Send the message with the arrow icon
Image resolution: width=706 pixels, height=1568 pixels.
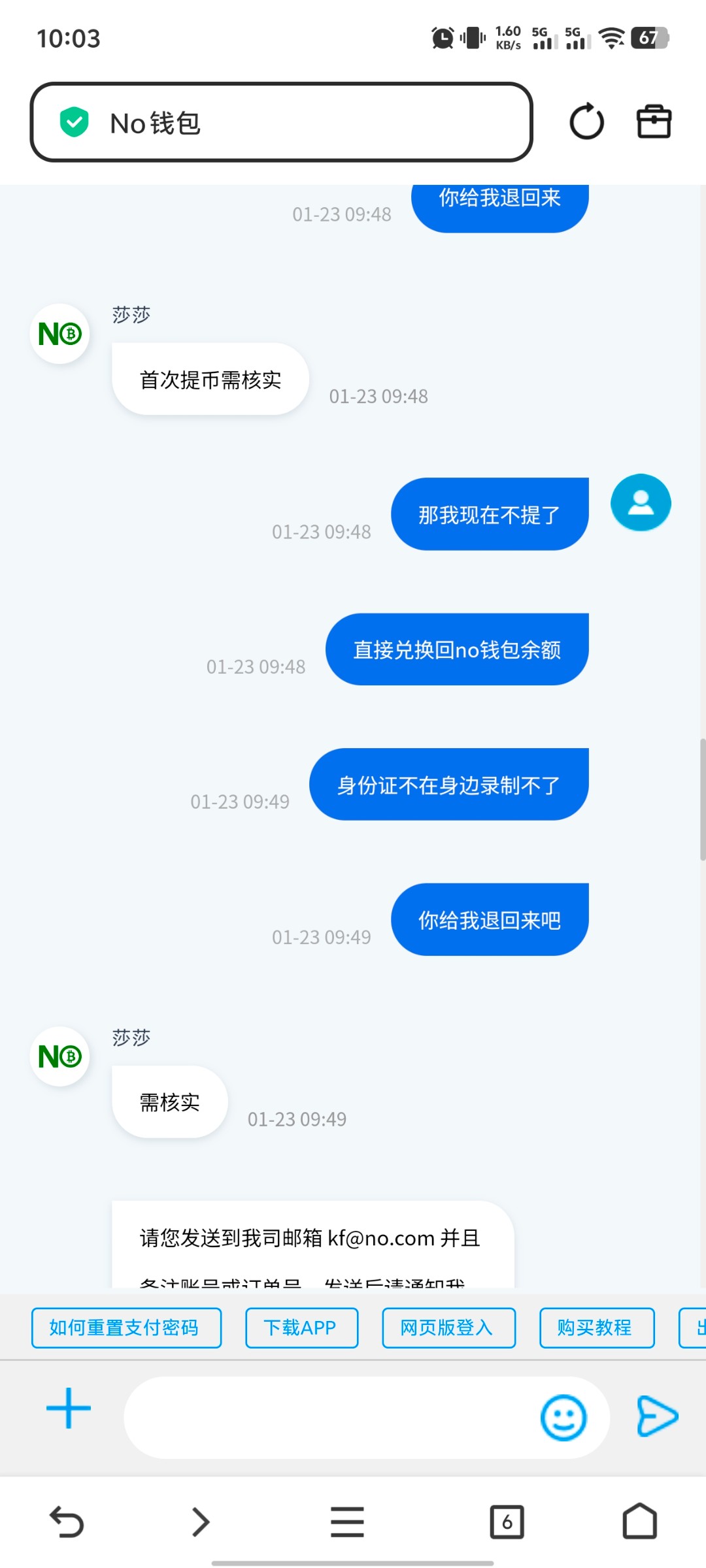click(657, 1416)
